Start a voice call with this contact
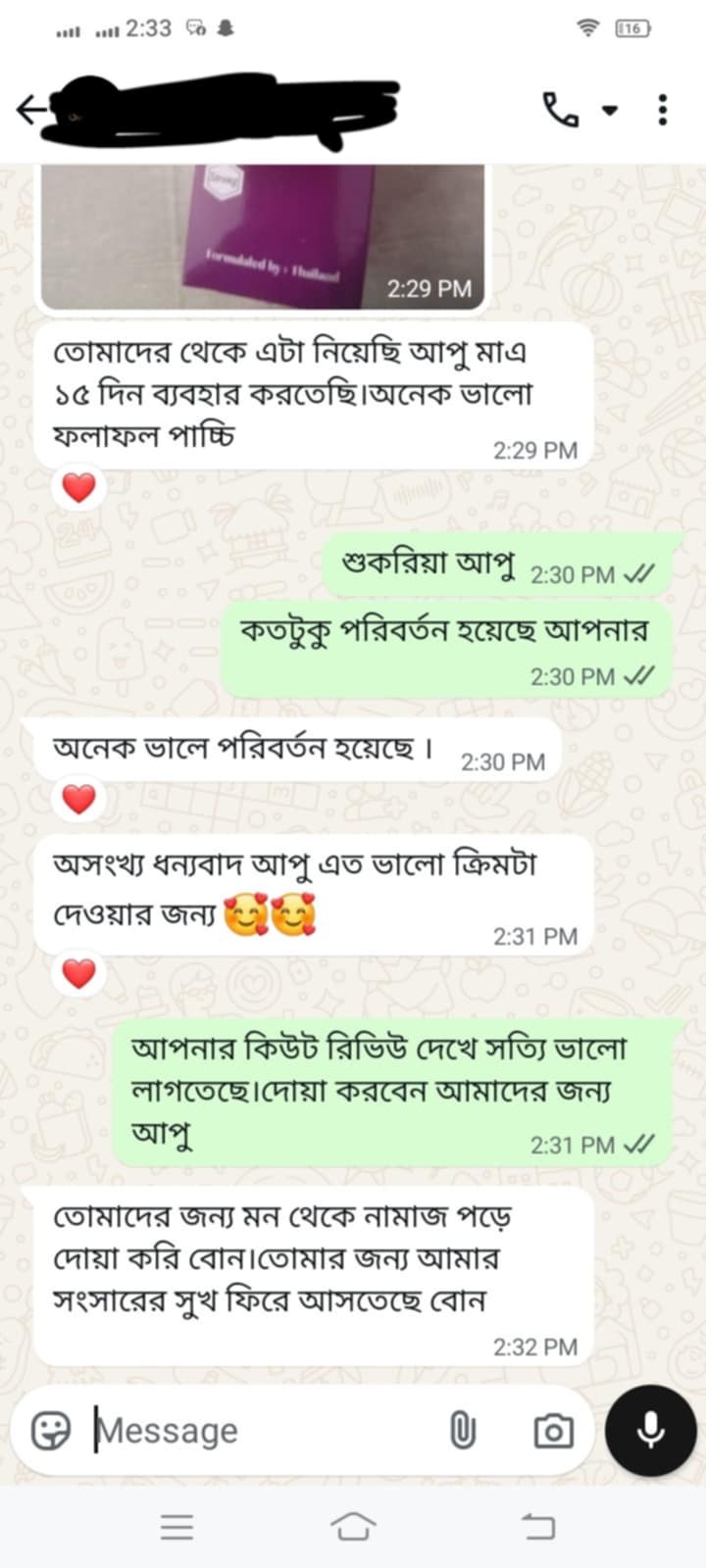706x1568 pixels. pos(562,110)
